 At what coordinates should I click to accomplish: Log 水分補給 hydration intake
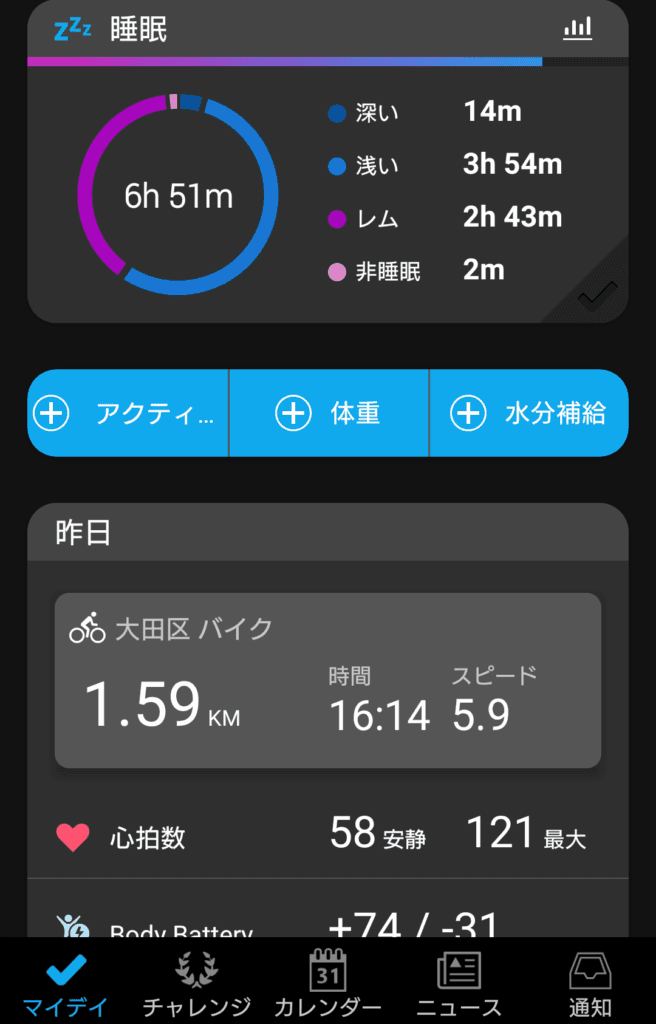529,413
